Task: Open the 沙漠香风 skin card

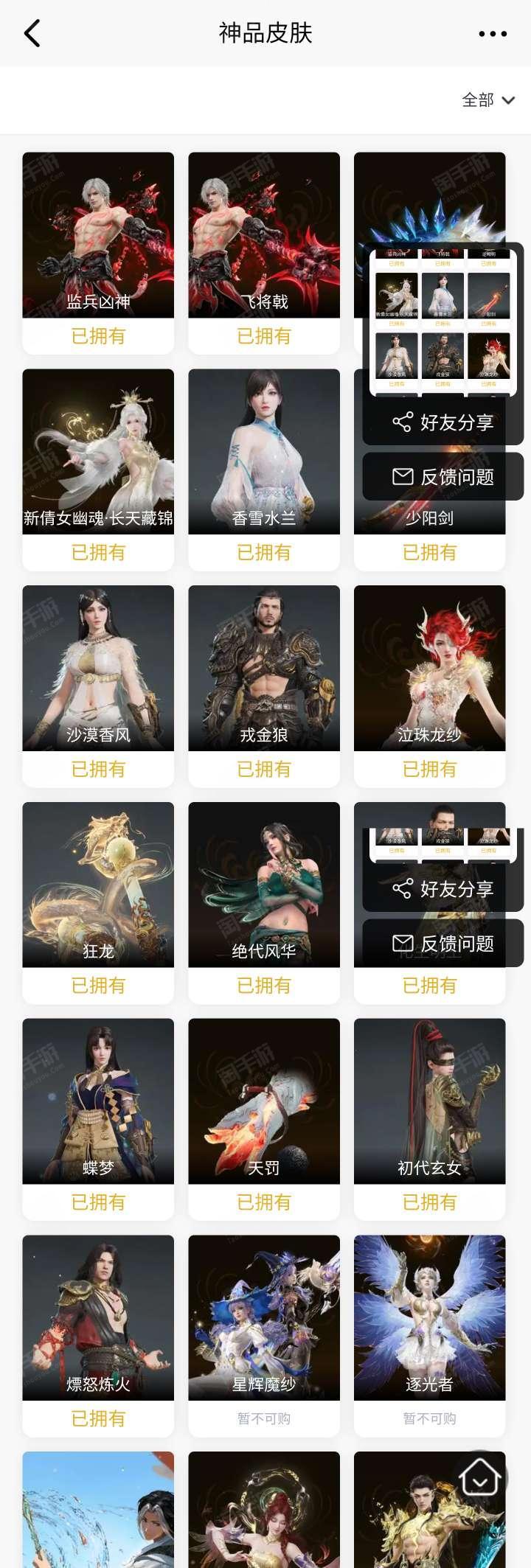Action: tap(98, 669)
